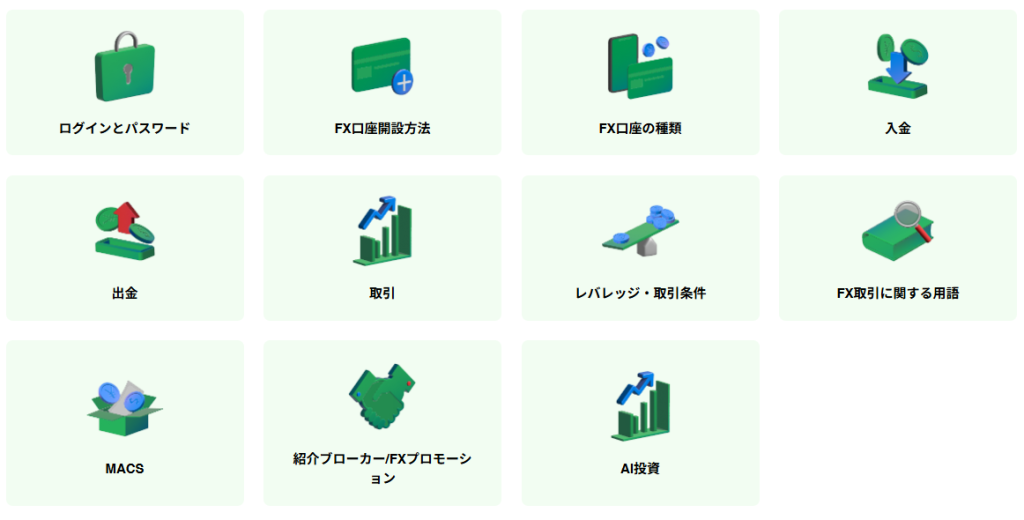
Task: Open FX口座開設方法 card
Action: point(382,84)
